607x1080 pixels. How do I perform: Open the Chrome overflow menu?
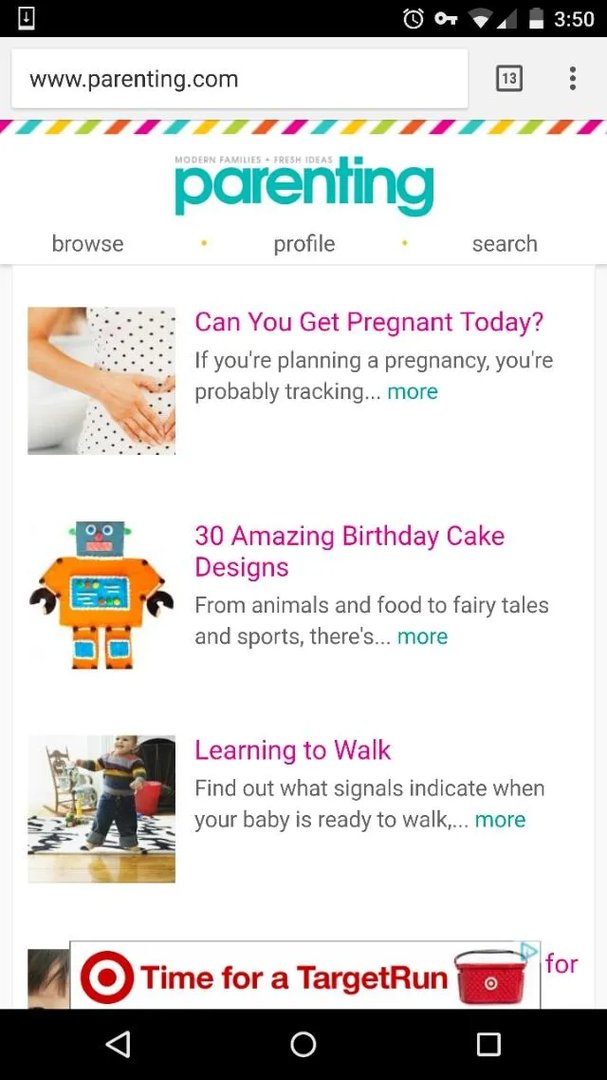pyautogui.click(x=572, y=79)
